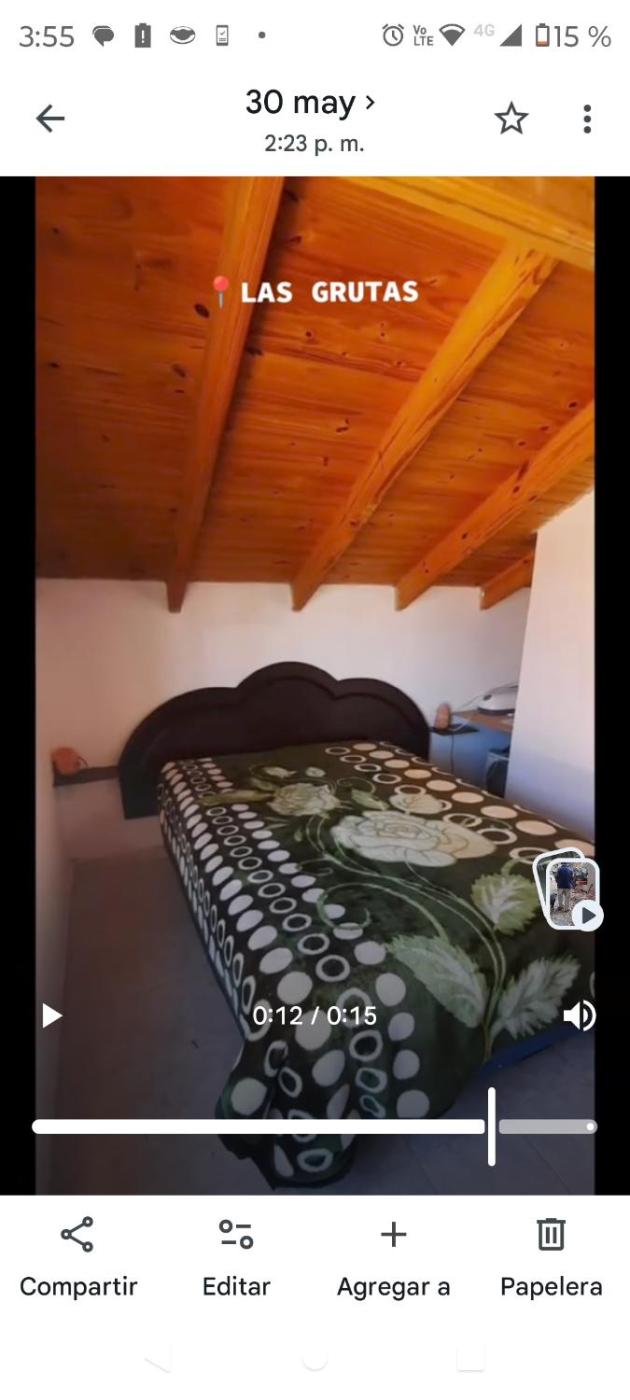Mute the video sound
Viewport: 630px width, 1400px height.
pyautogui.click(x=579, y=1016)
